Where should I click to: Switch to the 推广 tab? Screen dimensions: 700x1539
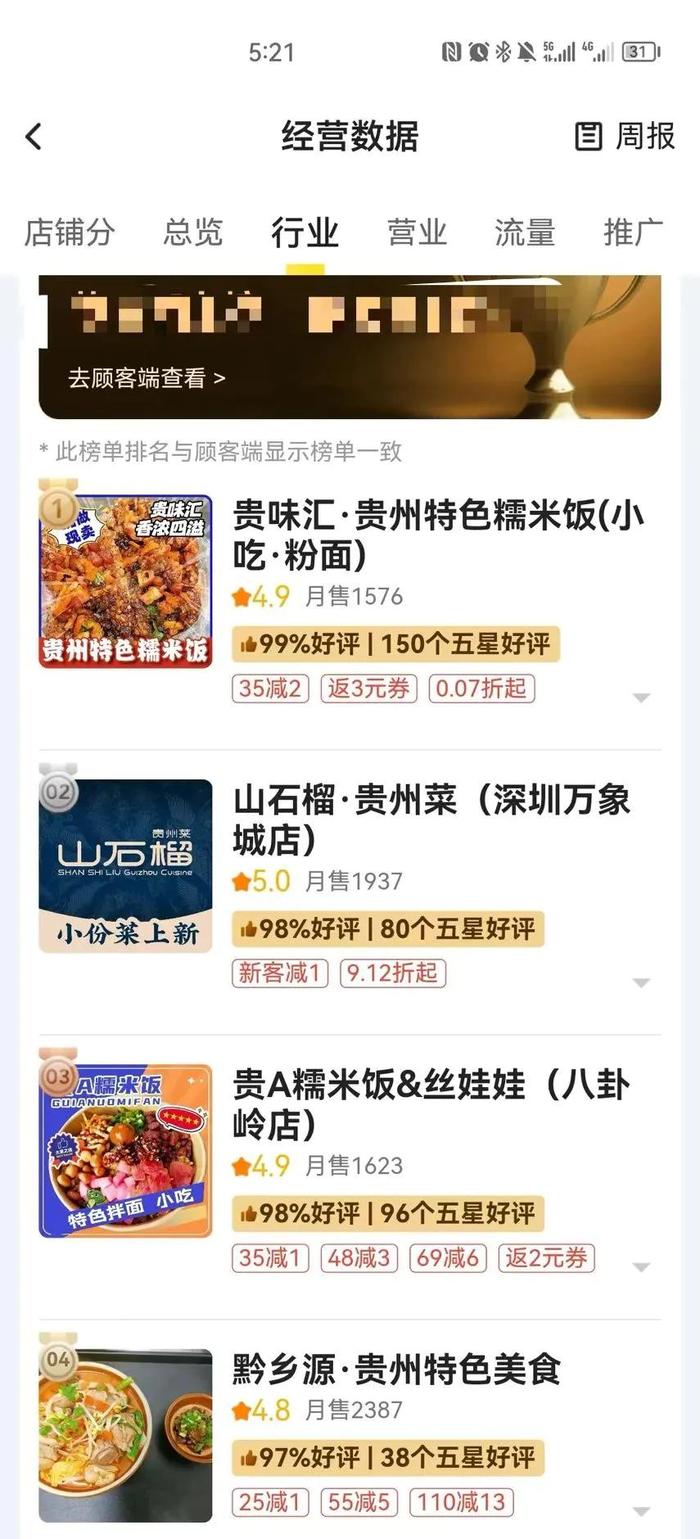coord(633,232)
